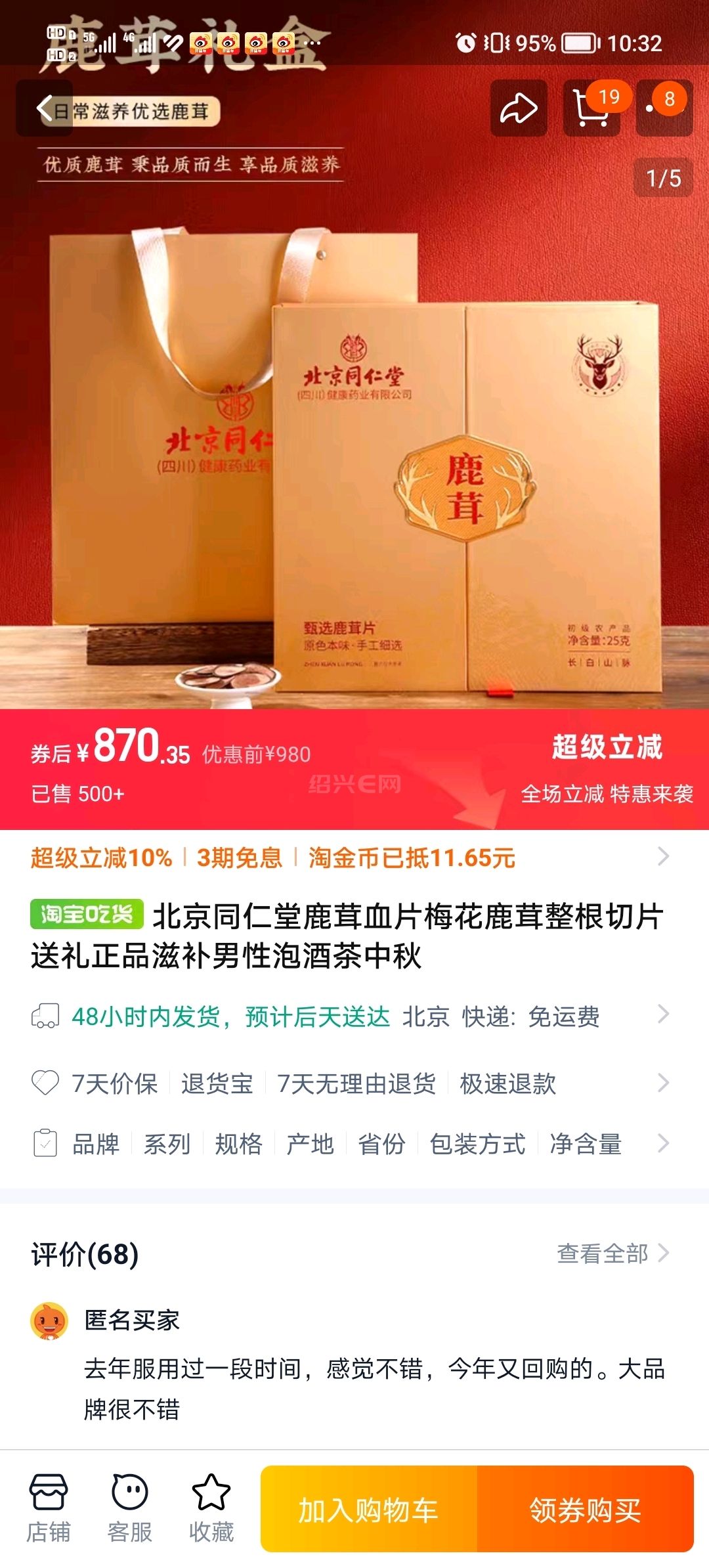Viewport: 709px width, 1568px height.
Task: Open service guarantees row 7天价保
Action: pyautogui.click(x=348, y=1083)
